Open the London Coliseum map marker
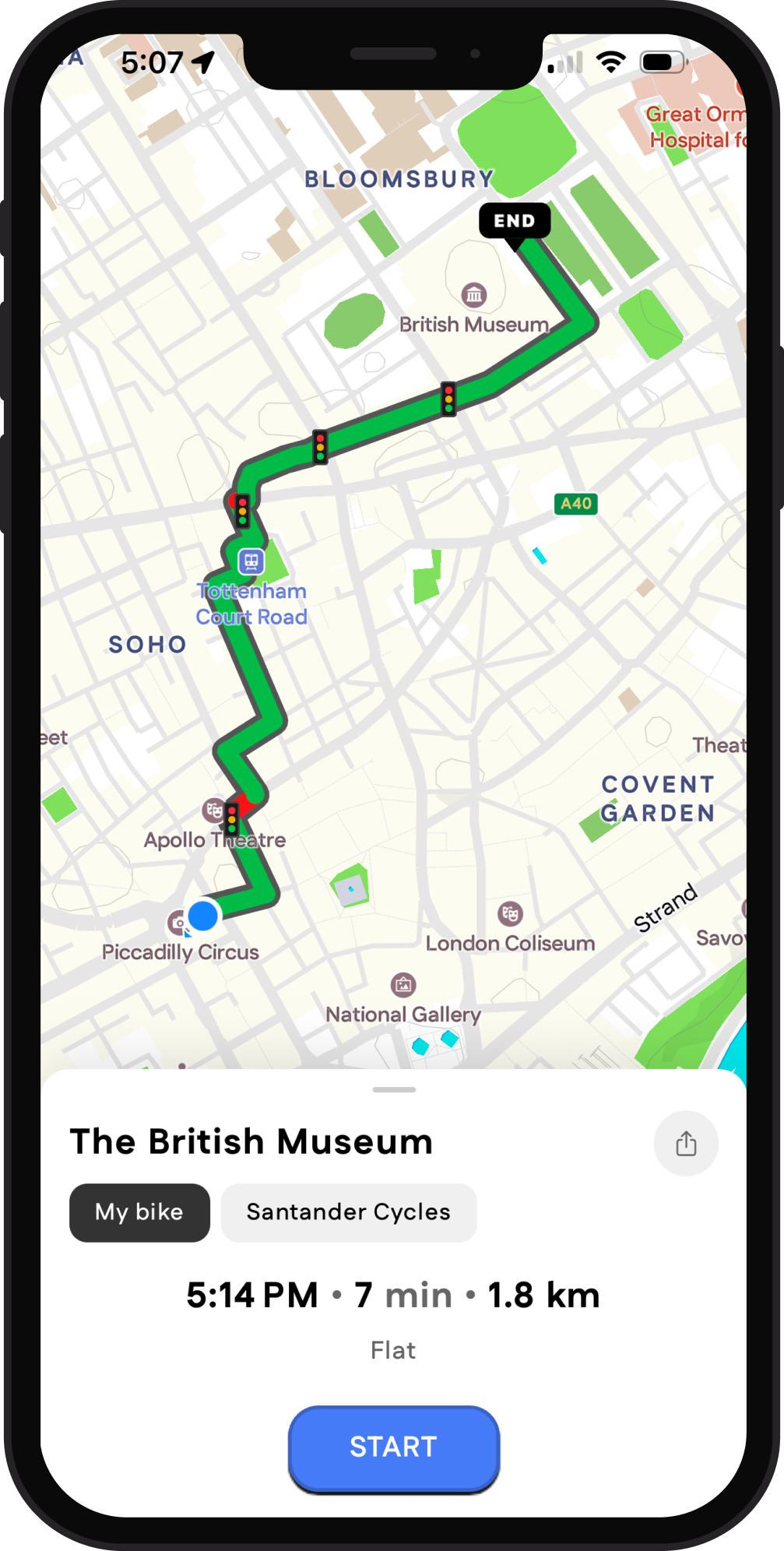784x1551 pixels. tap(510, 913)
